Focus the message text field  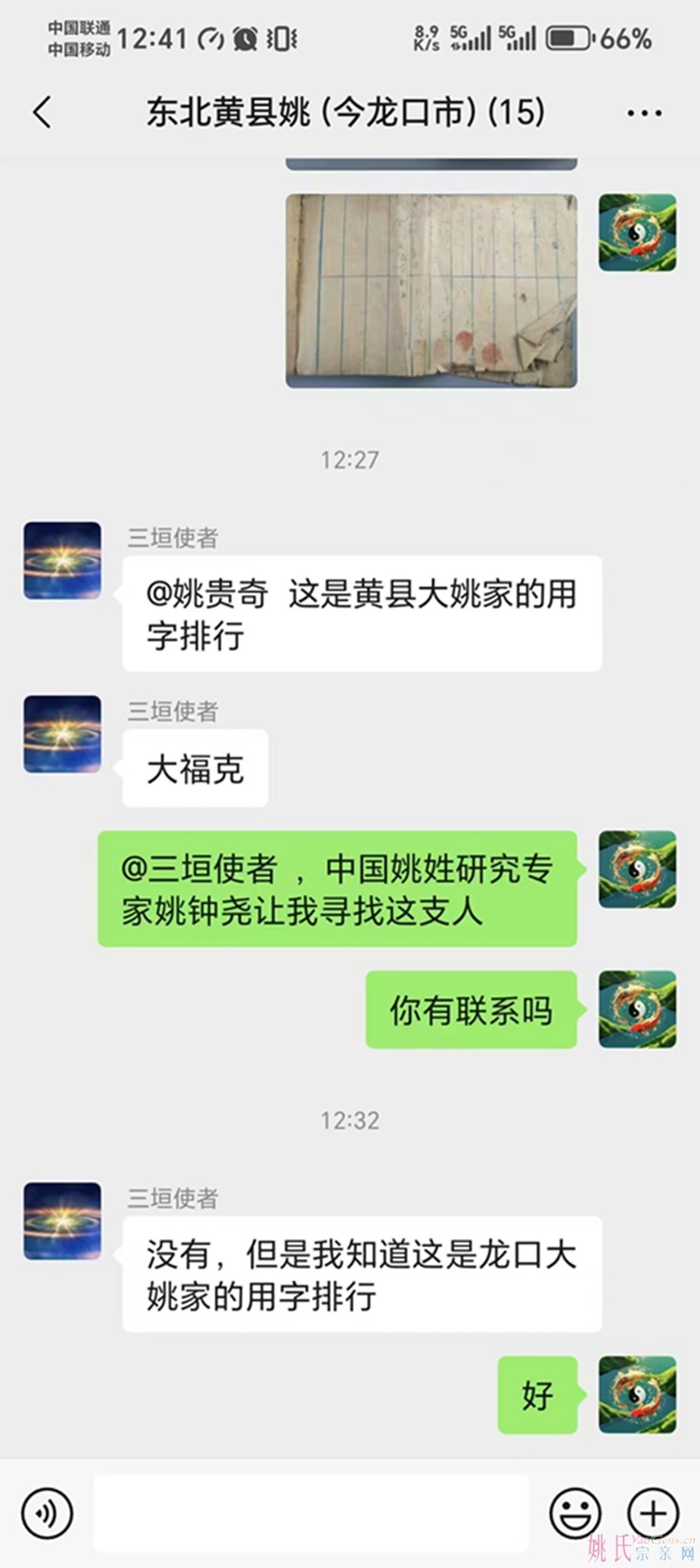click(x=310, y=1514)
